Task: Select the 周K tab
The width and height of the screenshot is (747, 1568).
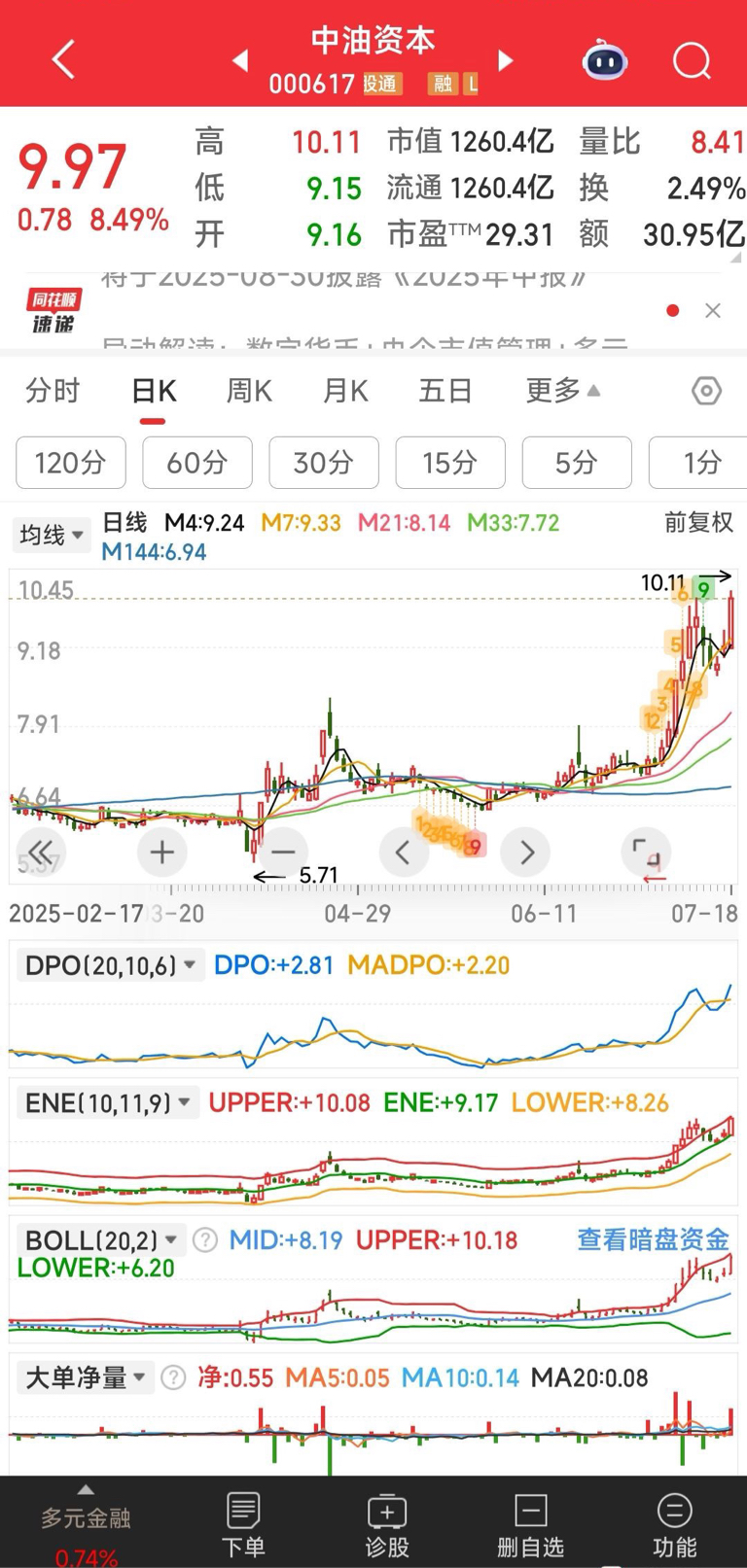Action: (249, 391)
